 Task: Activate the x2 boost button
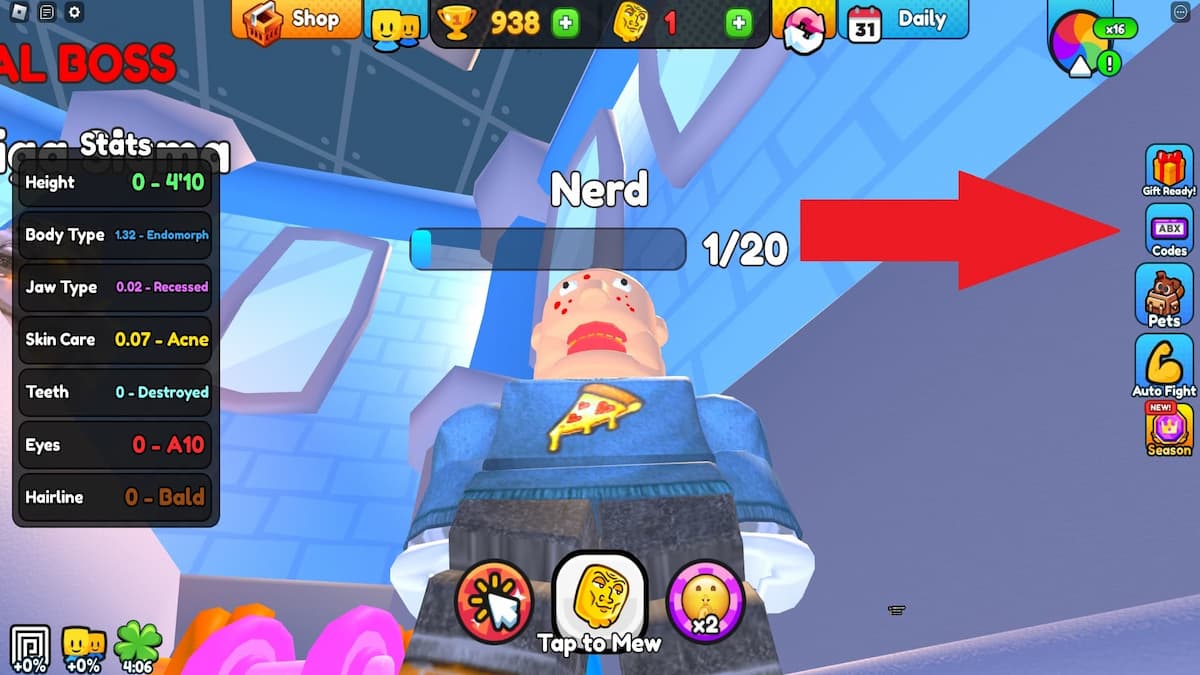pyautogui.click(x=705, y=600)
